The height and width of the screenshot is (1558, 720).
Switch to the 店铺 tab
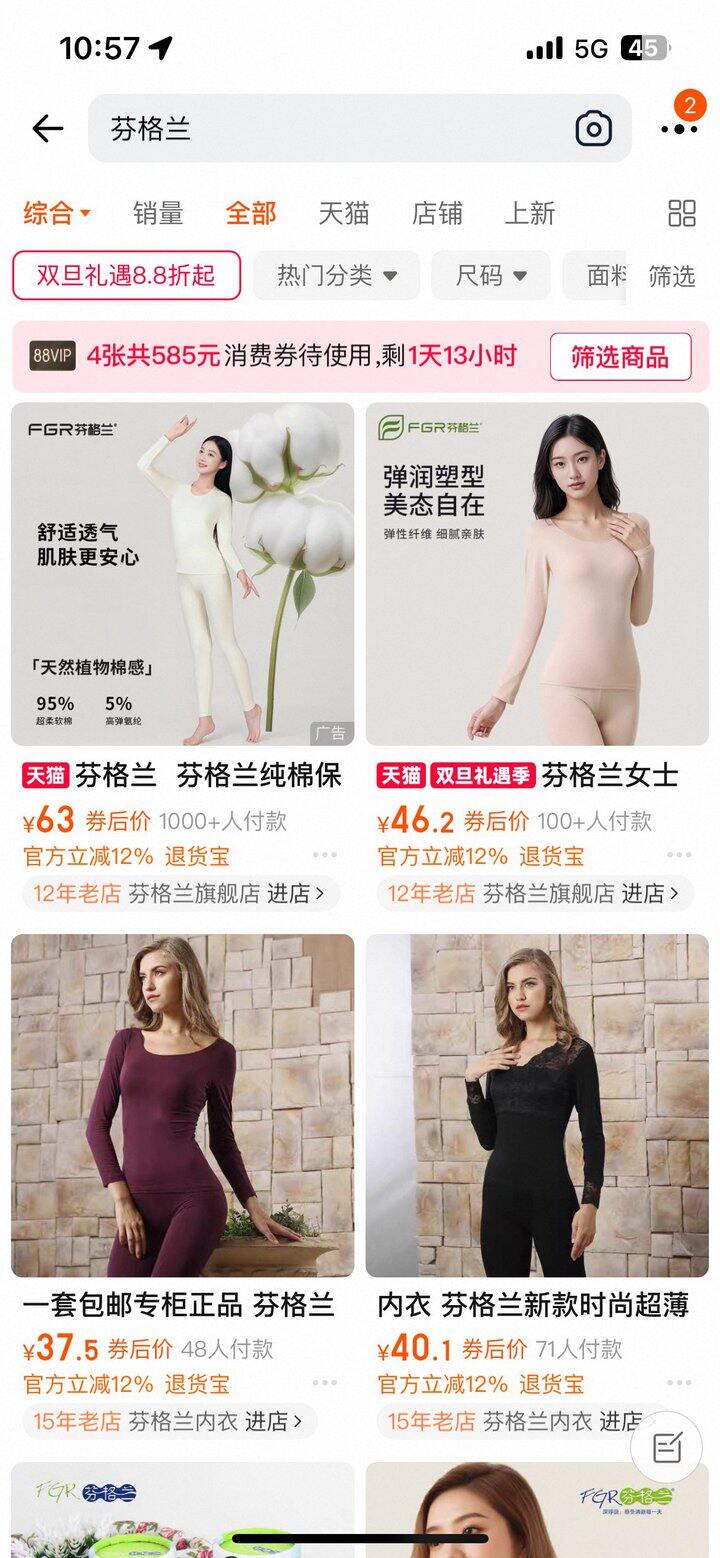437,213
